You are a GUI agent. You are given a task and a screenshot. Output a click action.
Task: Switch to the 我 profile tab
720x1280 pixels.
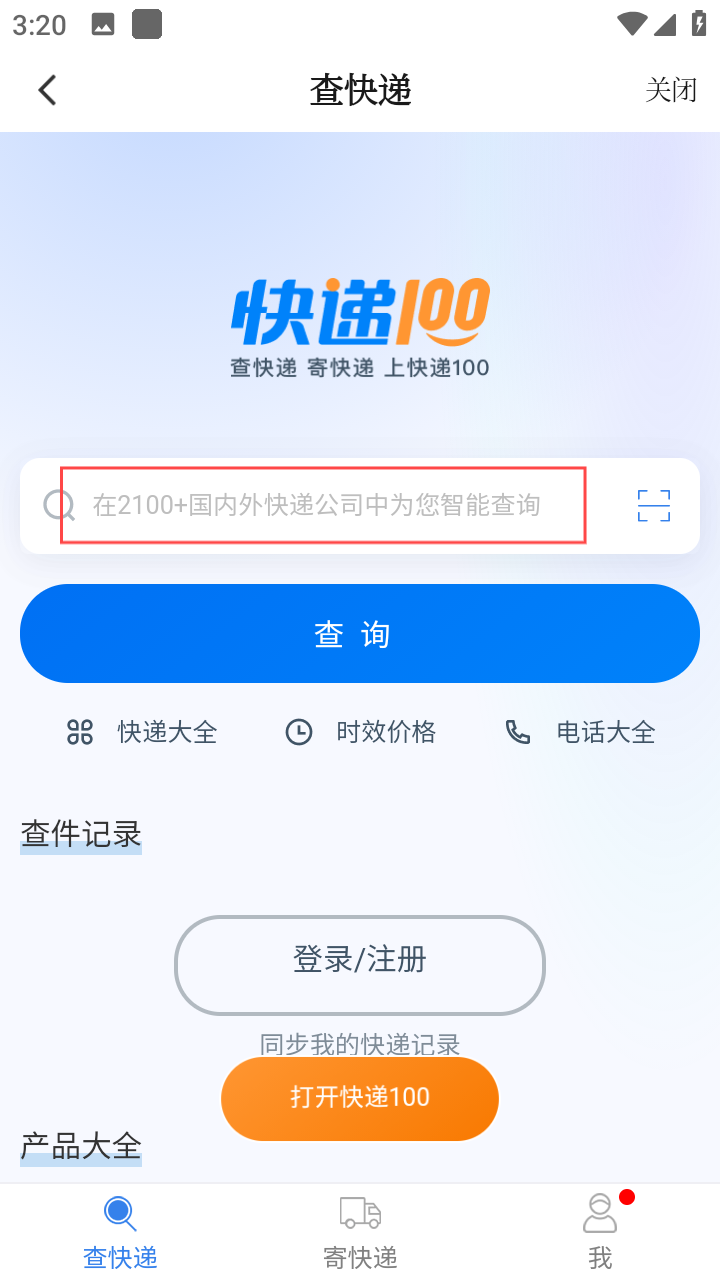click(600, 1232)
